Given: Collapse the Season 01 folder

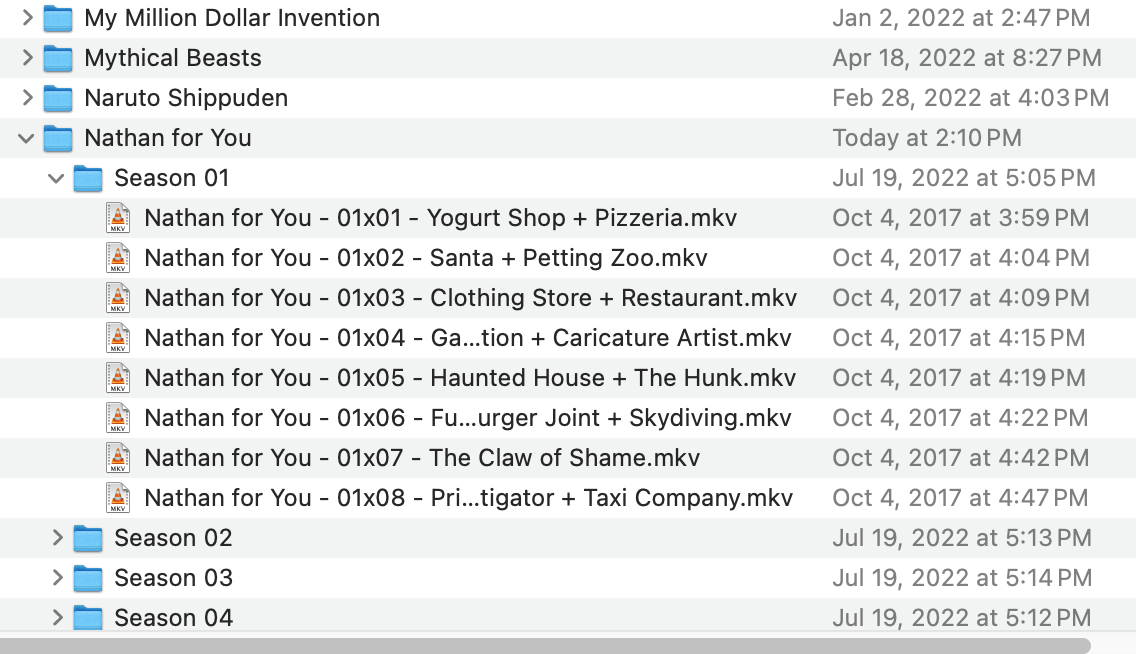Looking at the screenshot, I should click(x=57, y=178).
